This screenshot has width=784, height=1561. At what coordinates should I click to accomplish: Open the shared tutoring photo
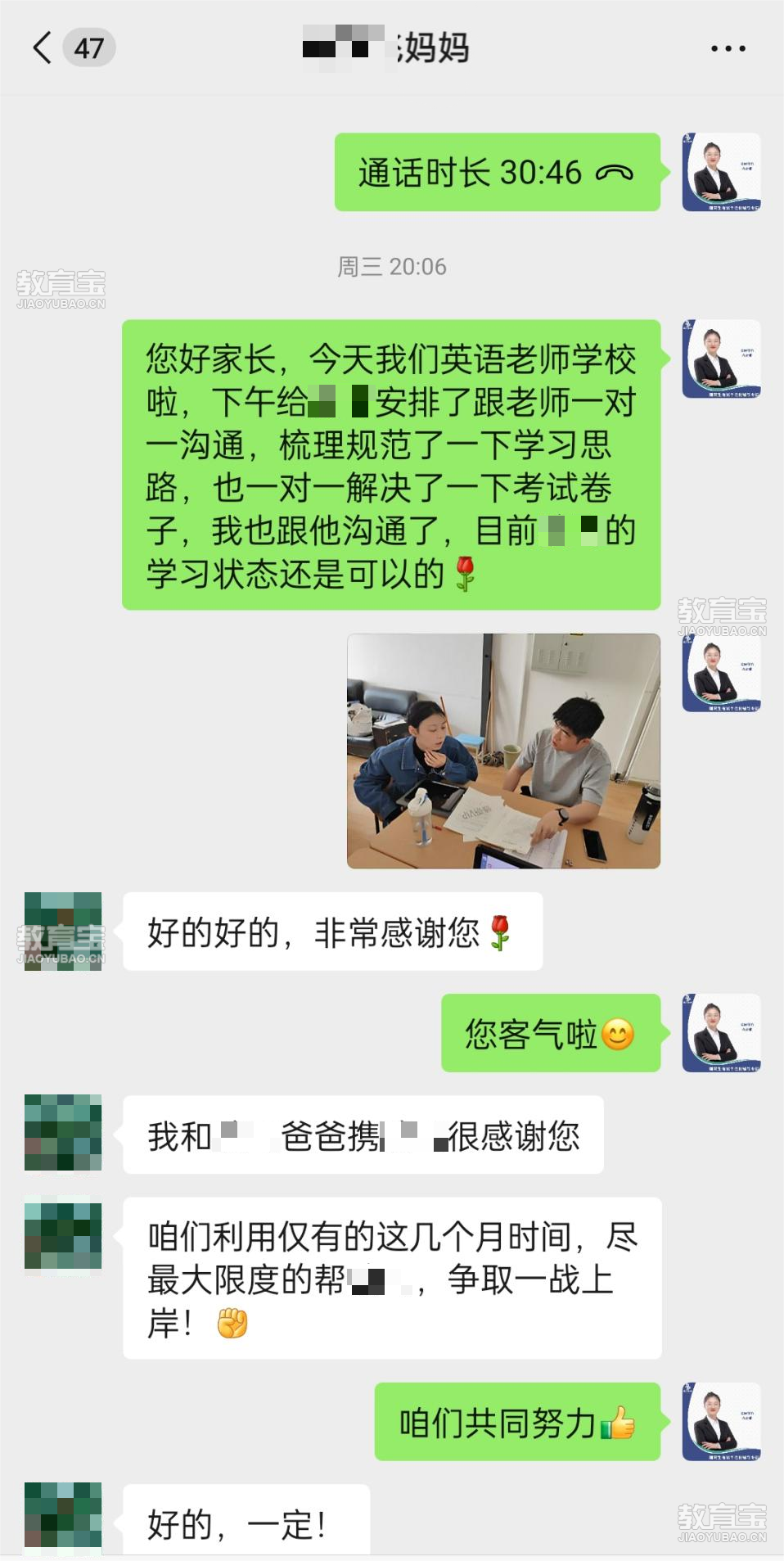pyautogui.click(x=503, y=751)
